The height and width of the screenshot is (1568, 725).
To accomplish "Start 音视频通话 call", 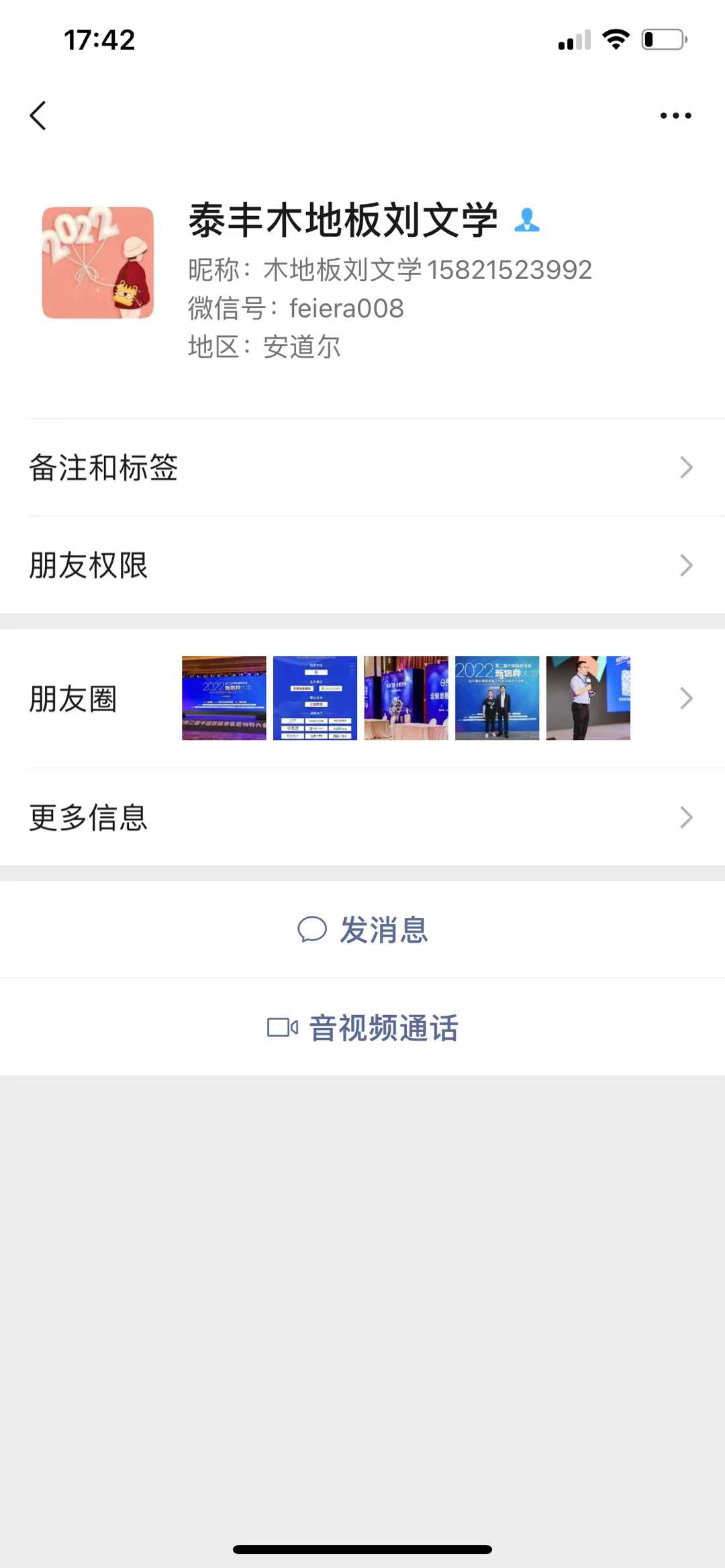I will click(x=363, y=1027).
